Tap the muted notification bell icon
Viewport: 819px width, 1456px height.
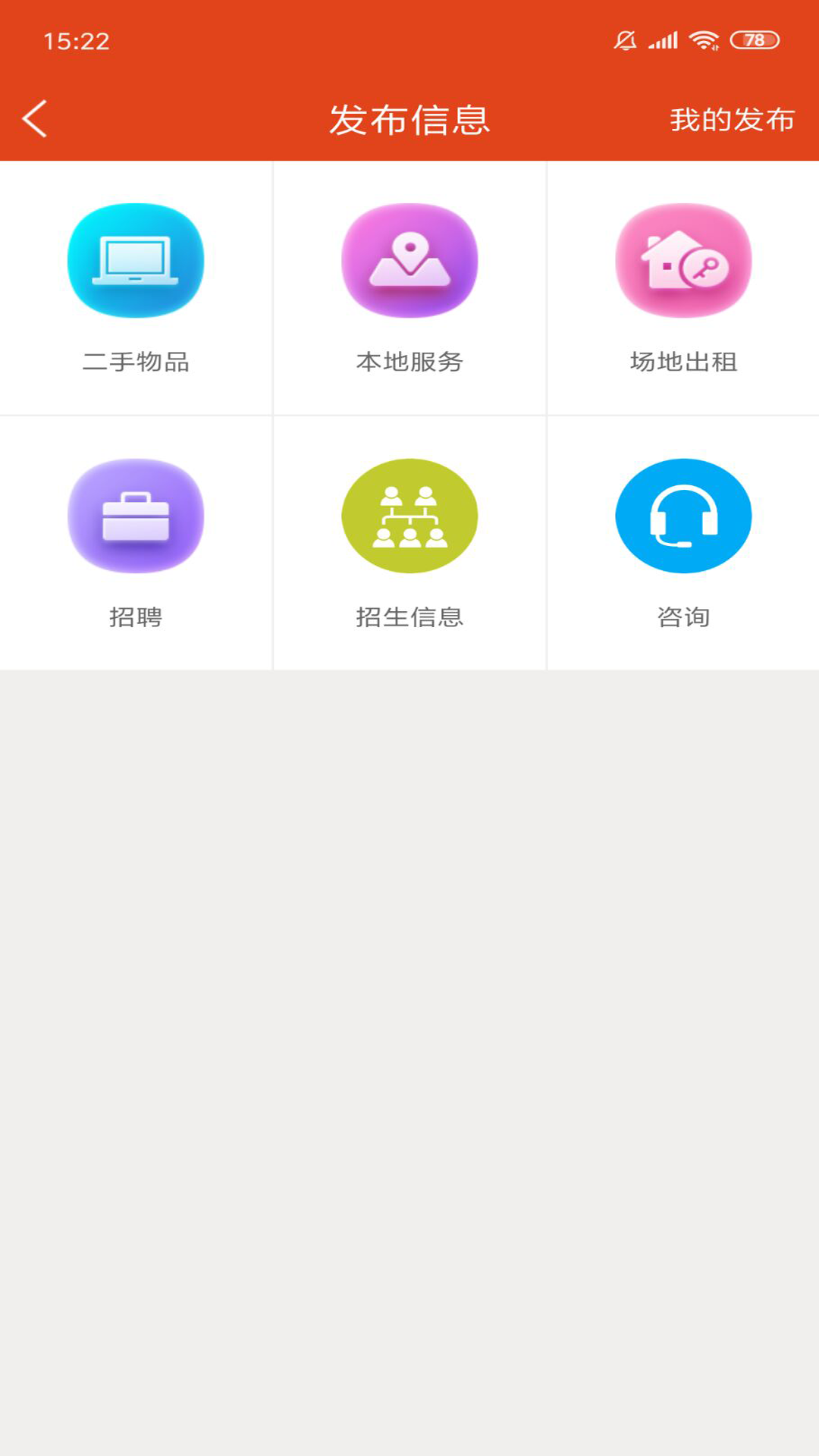626,42
